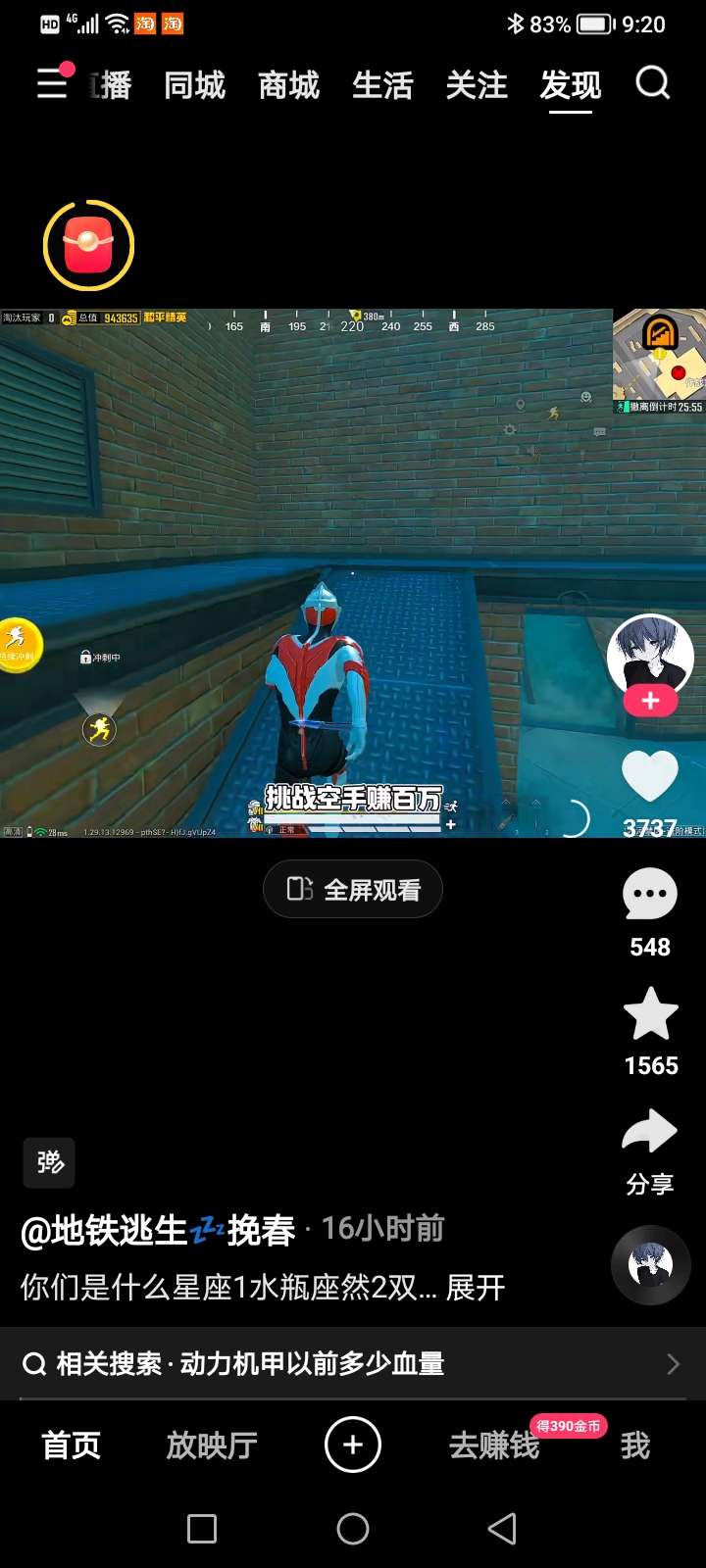Screen dimensions: 706x1568
Task: Open the 去赚钱 tab
Action: (x=494, y=1445)
